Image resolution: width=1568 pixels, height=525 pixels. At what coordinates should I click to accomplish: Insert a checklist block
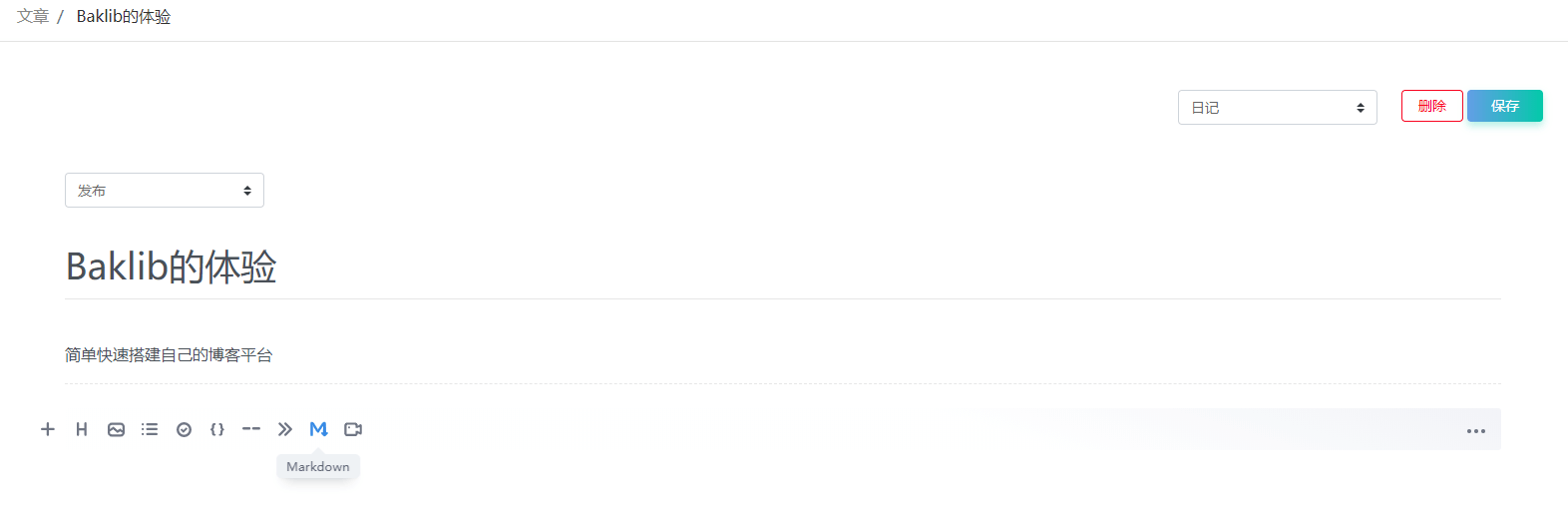point(184,429)
